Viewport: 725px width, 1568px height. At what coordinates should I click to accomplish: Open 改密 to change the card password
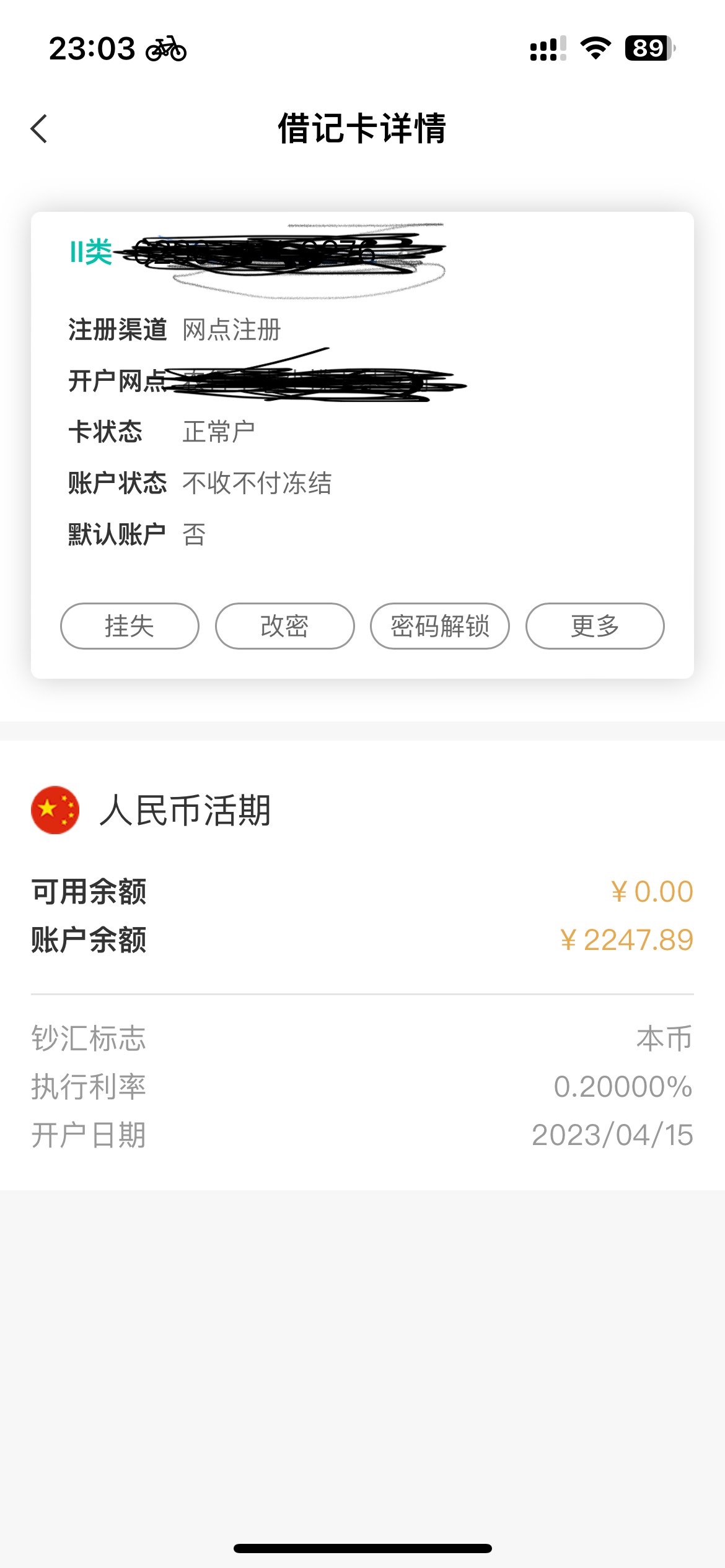[x=285, y=626]
